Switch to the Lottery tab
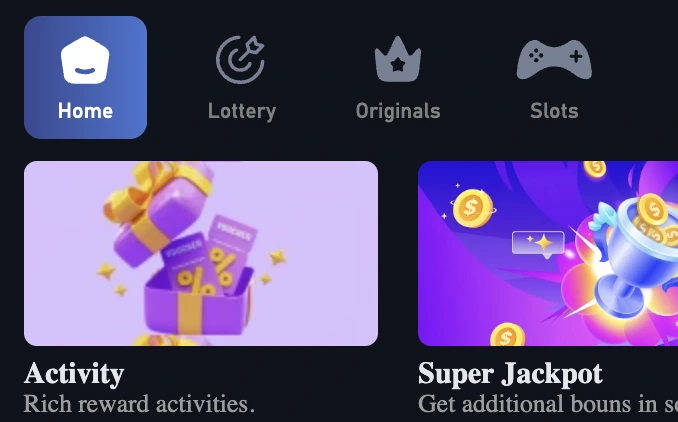 pos(241,78)
